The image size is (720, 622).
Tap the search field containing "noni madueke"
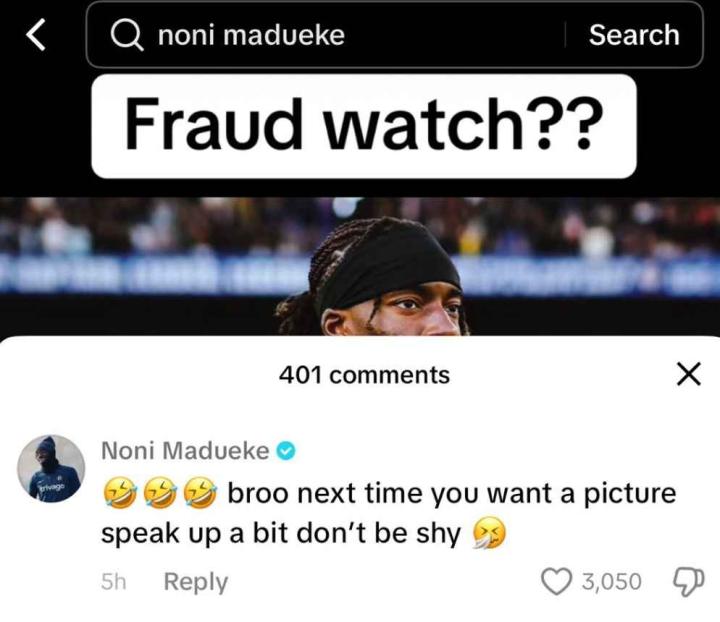click(x=330, y=36)
